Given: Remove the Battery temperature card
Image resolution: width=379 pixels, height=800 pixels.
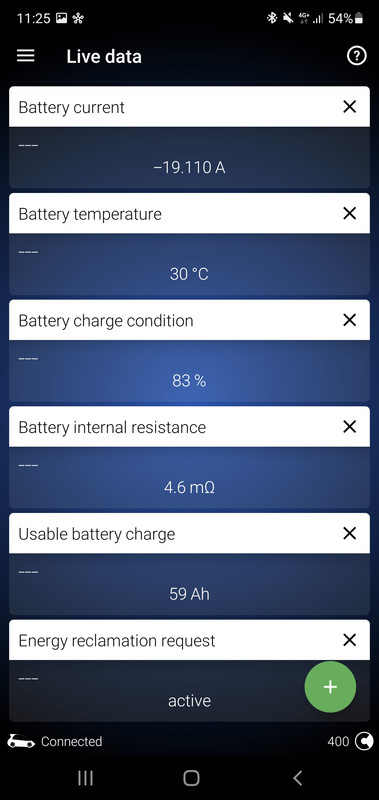Looking at the screenshot, I should [349, 213].
